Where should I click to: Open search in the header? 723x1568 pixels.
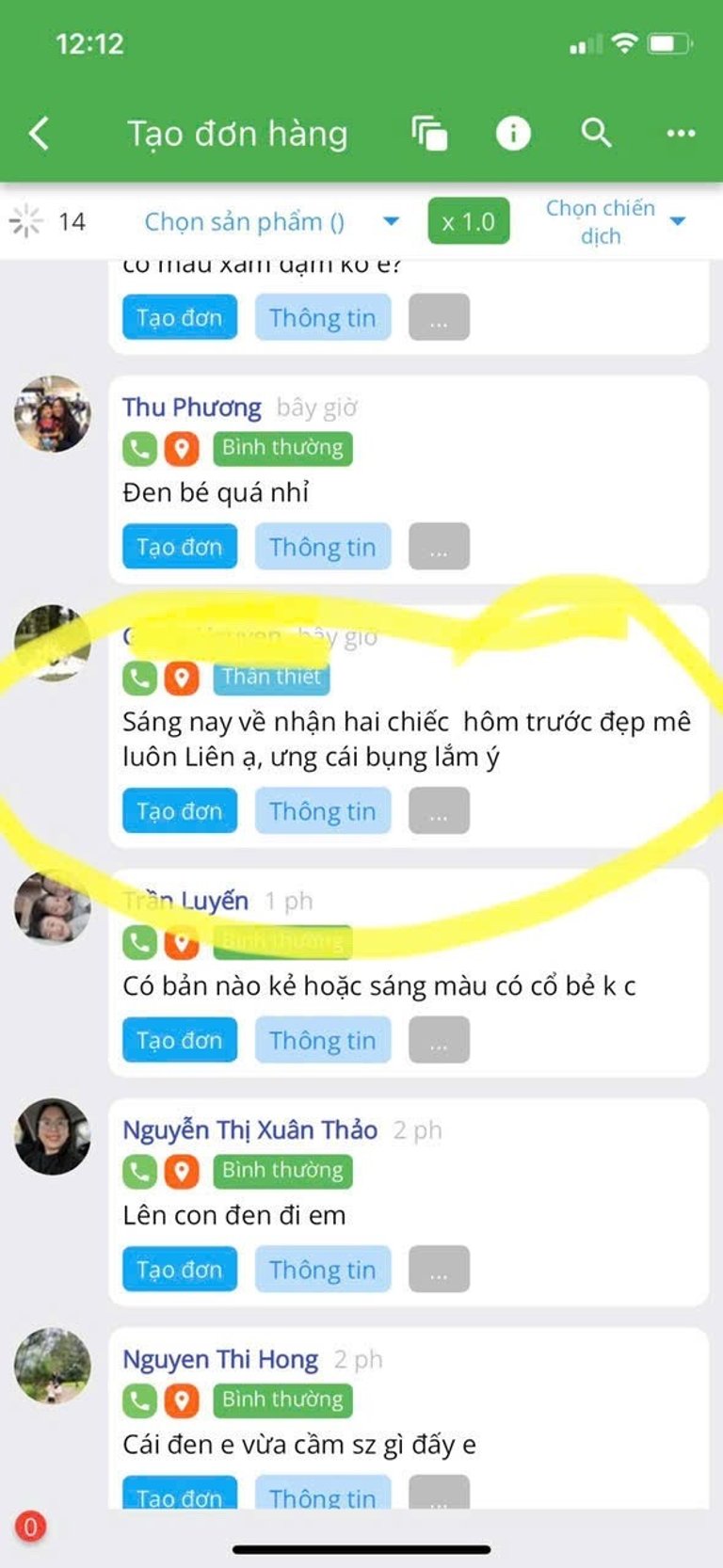pyautogui.click(x=596, y=134)
